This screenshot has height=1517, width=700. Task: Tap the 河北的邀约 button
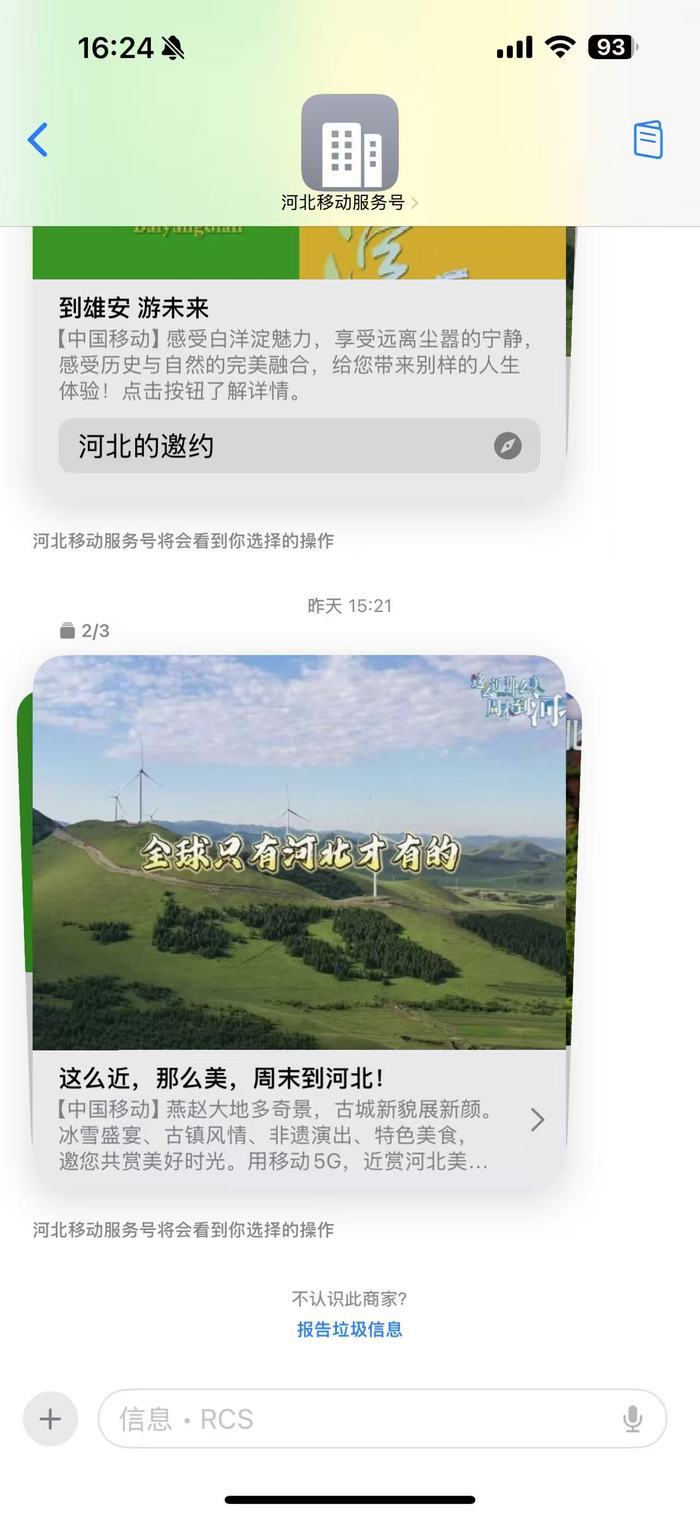[x=299, y=446]
